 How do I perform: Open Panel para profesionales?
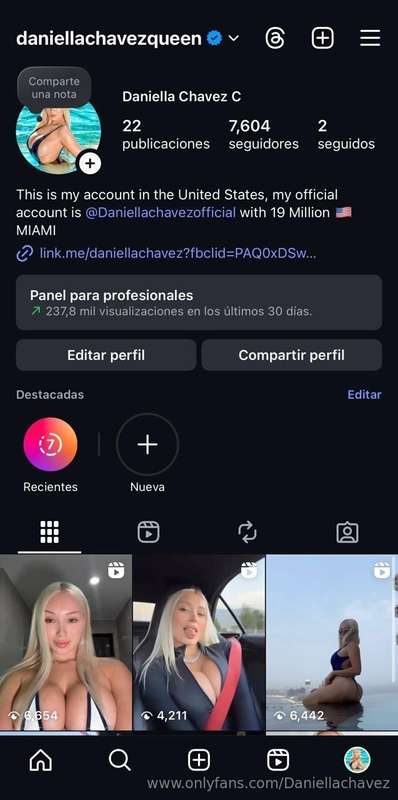(199, 303)
